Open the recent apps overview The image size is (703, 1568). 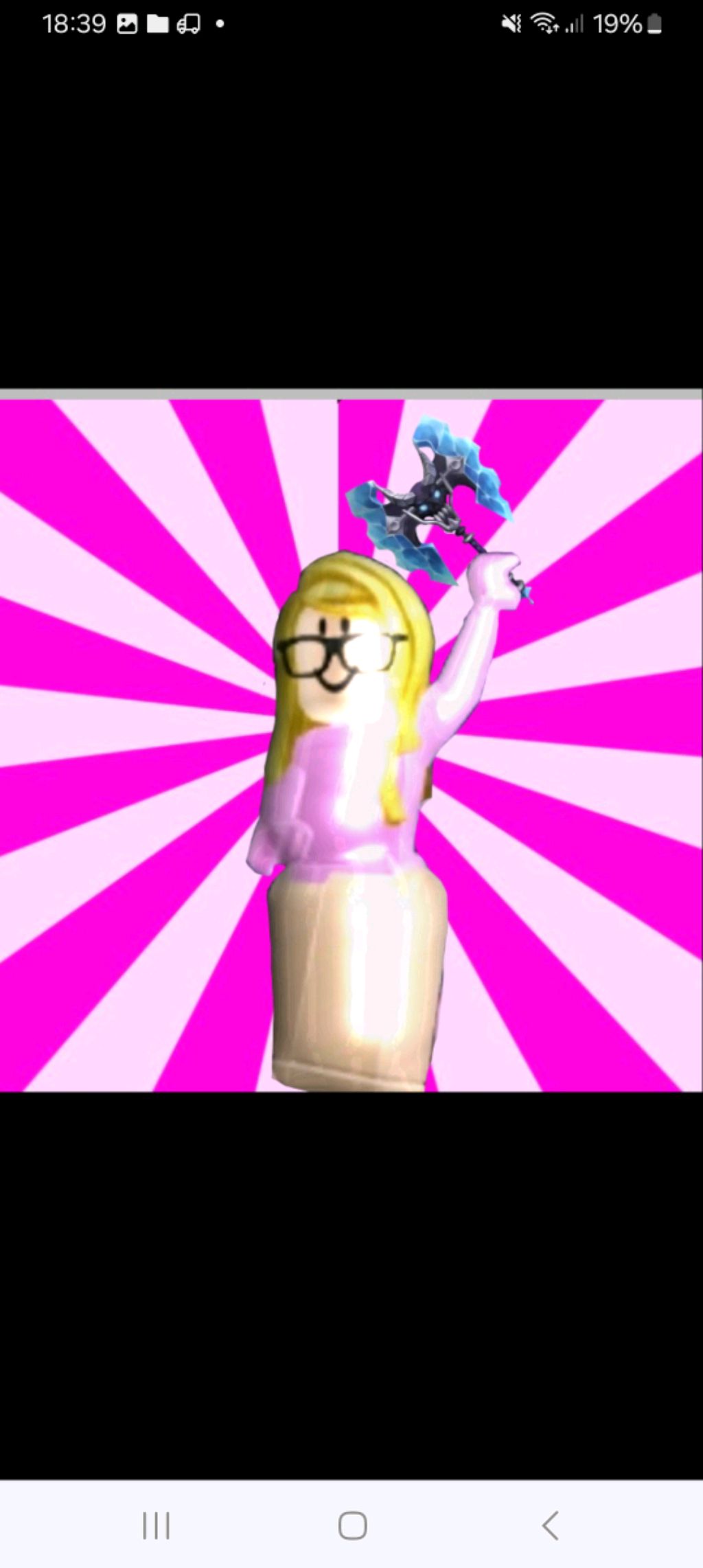click(156, 1525)
